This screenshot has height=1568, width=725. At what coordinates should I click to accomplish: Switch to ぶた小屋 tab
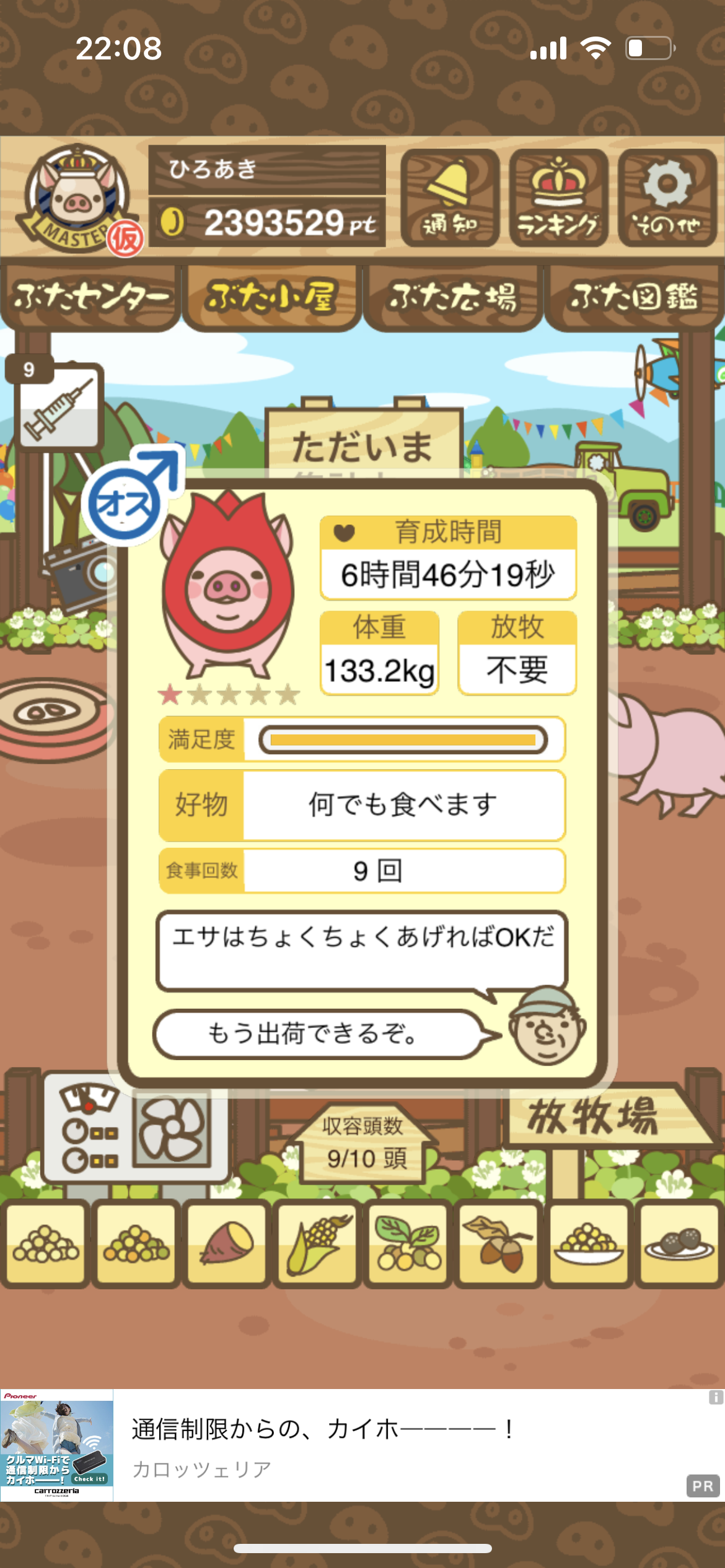tap(271, 297)
